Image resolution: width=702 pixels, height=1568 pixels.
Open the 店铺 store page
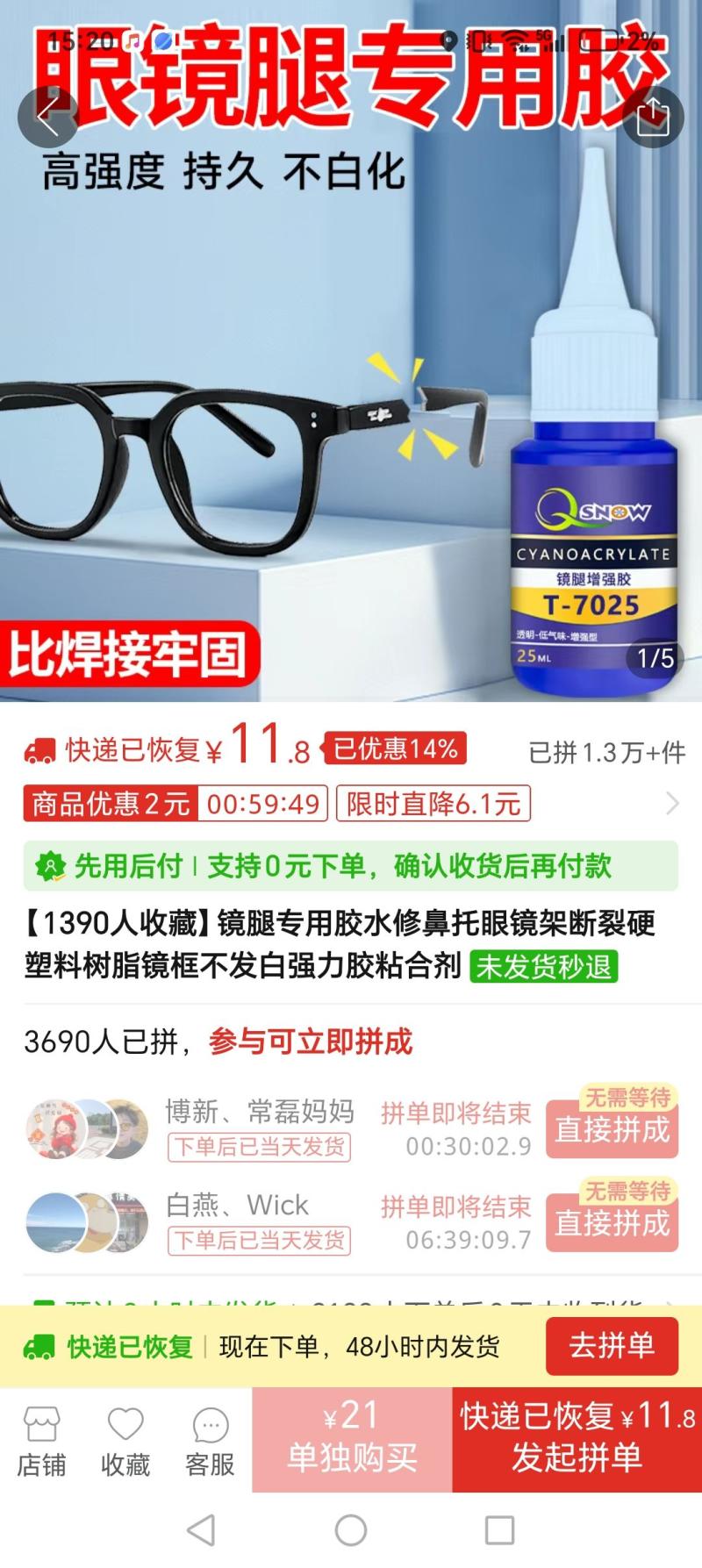(x=41, y=1442)
